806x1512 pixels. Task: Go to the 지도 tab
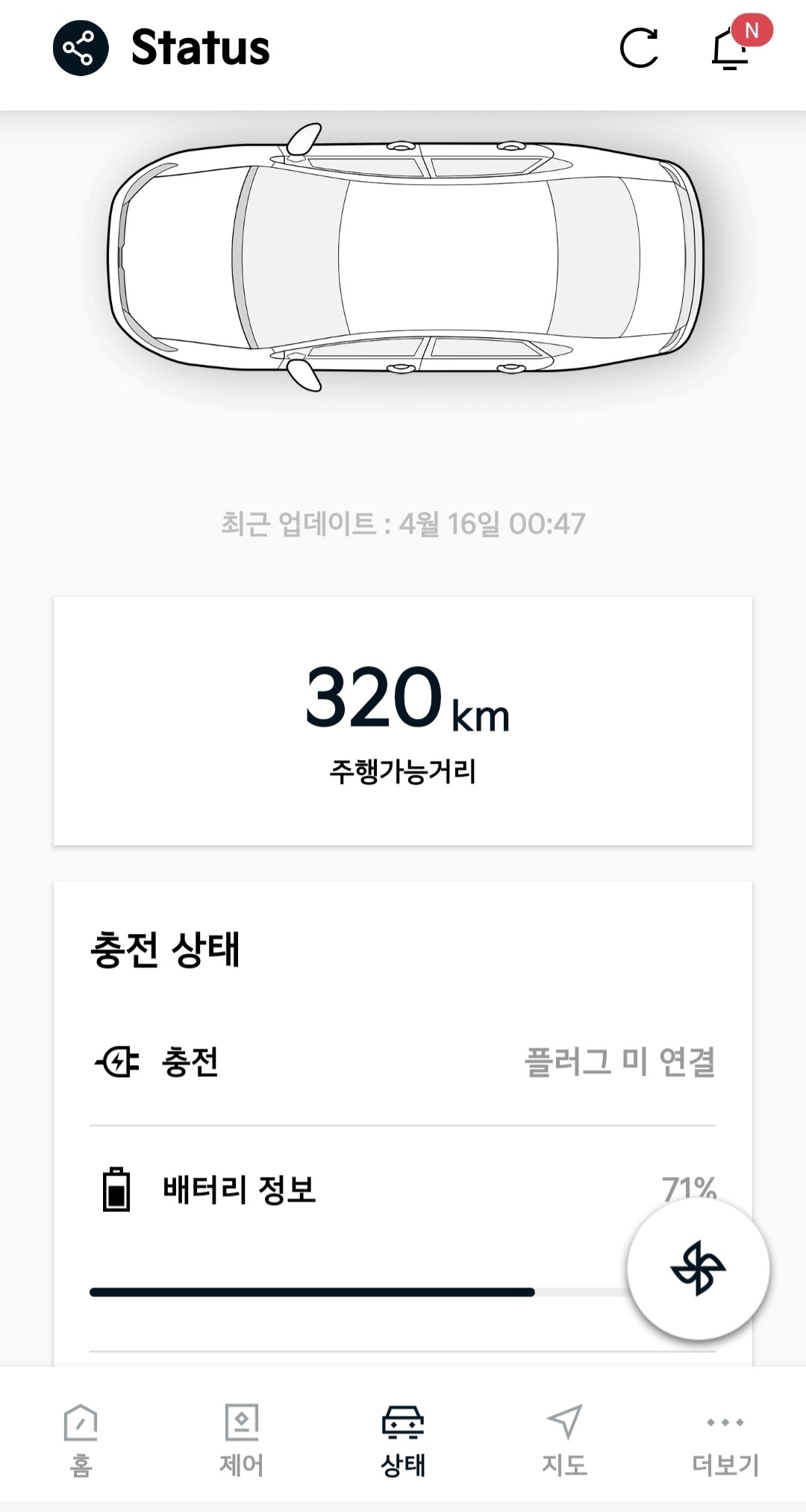tap(564, 1440)
